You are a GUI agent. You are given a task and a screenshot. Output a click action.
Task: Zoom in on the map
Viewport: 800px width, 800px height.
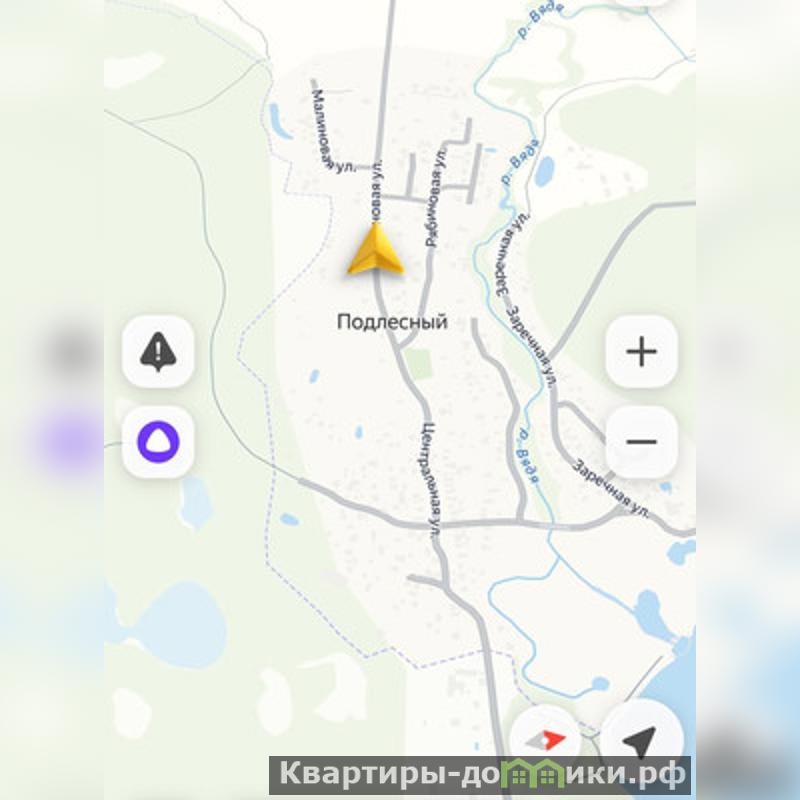(641, 351)
